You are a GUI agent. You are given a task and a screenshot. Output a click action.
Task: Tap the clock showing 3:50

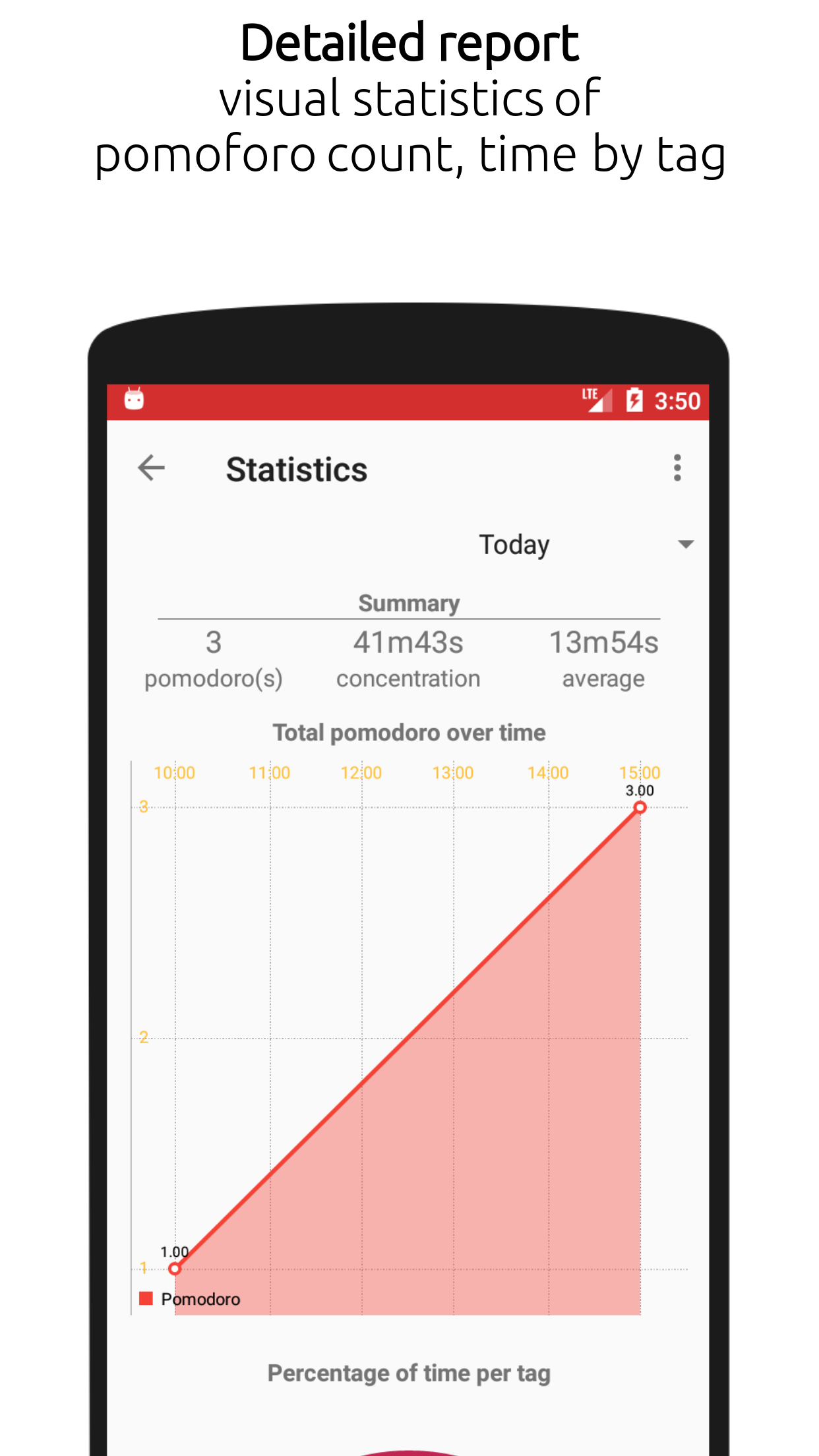pos(677,400)
